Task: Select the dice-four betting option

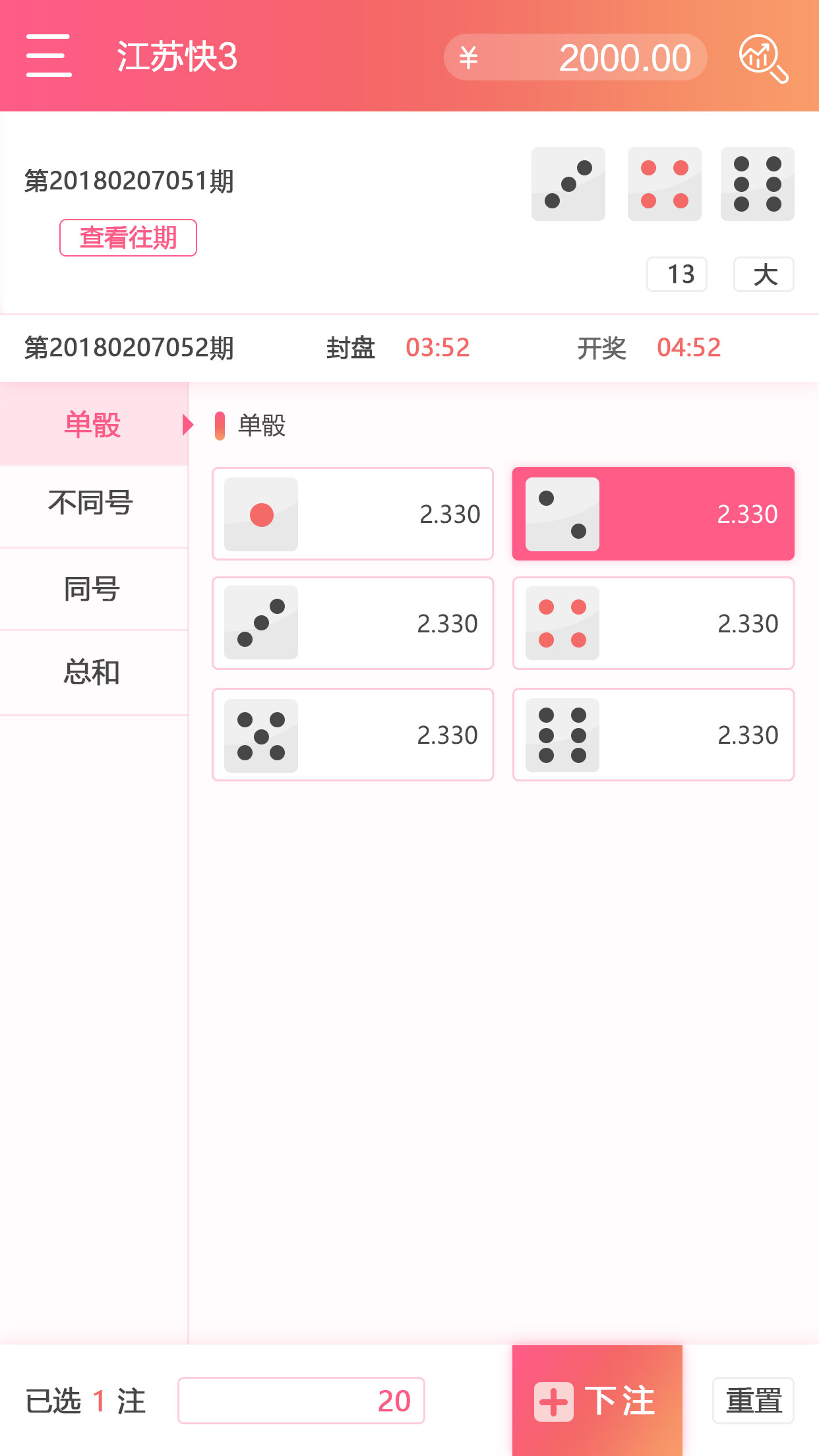Action: [653, 622]
